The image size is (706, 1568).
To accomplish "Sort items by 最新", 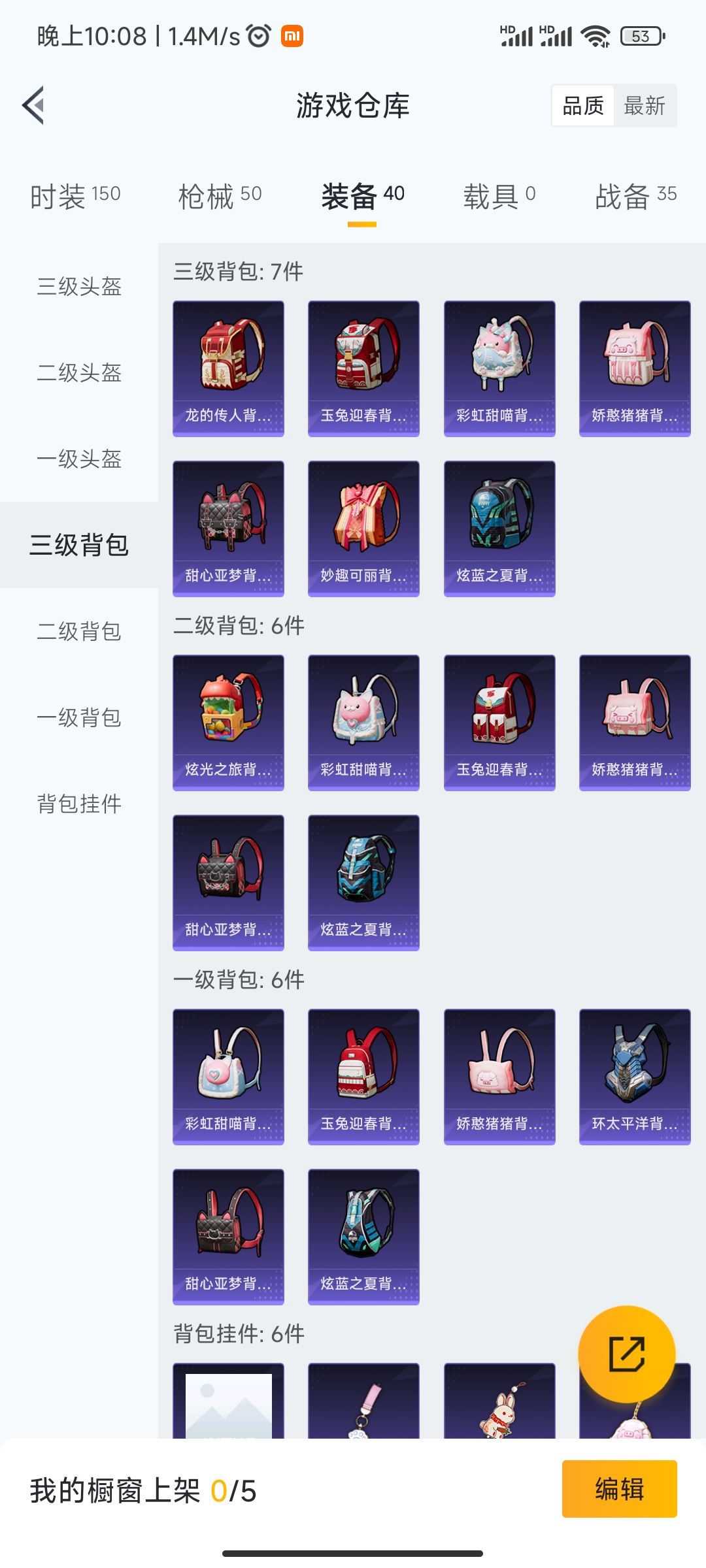I will click(x=645, y=106).
